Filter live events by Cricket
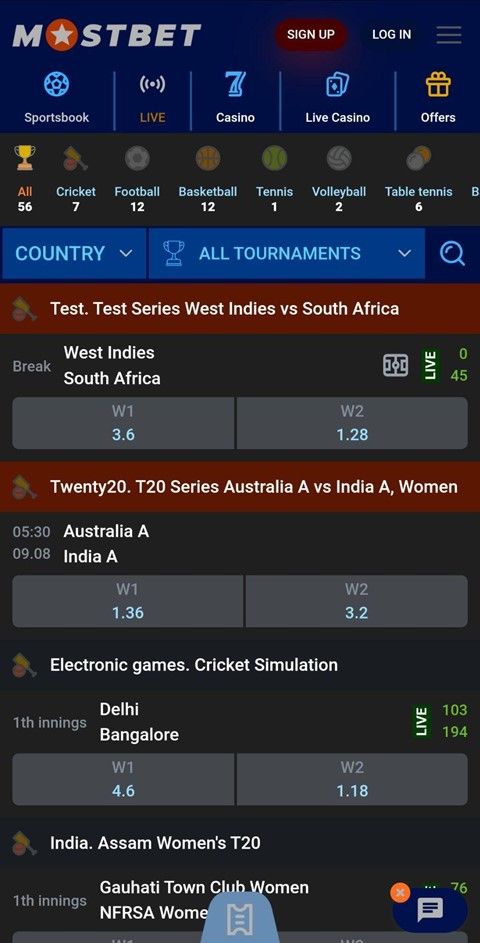The image size is (480, 943). click(x=76, y=179)
